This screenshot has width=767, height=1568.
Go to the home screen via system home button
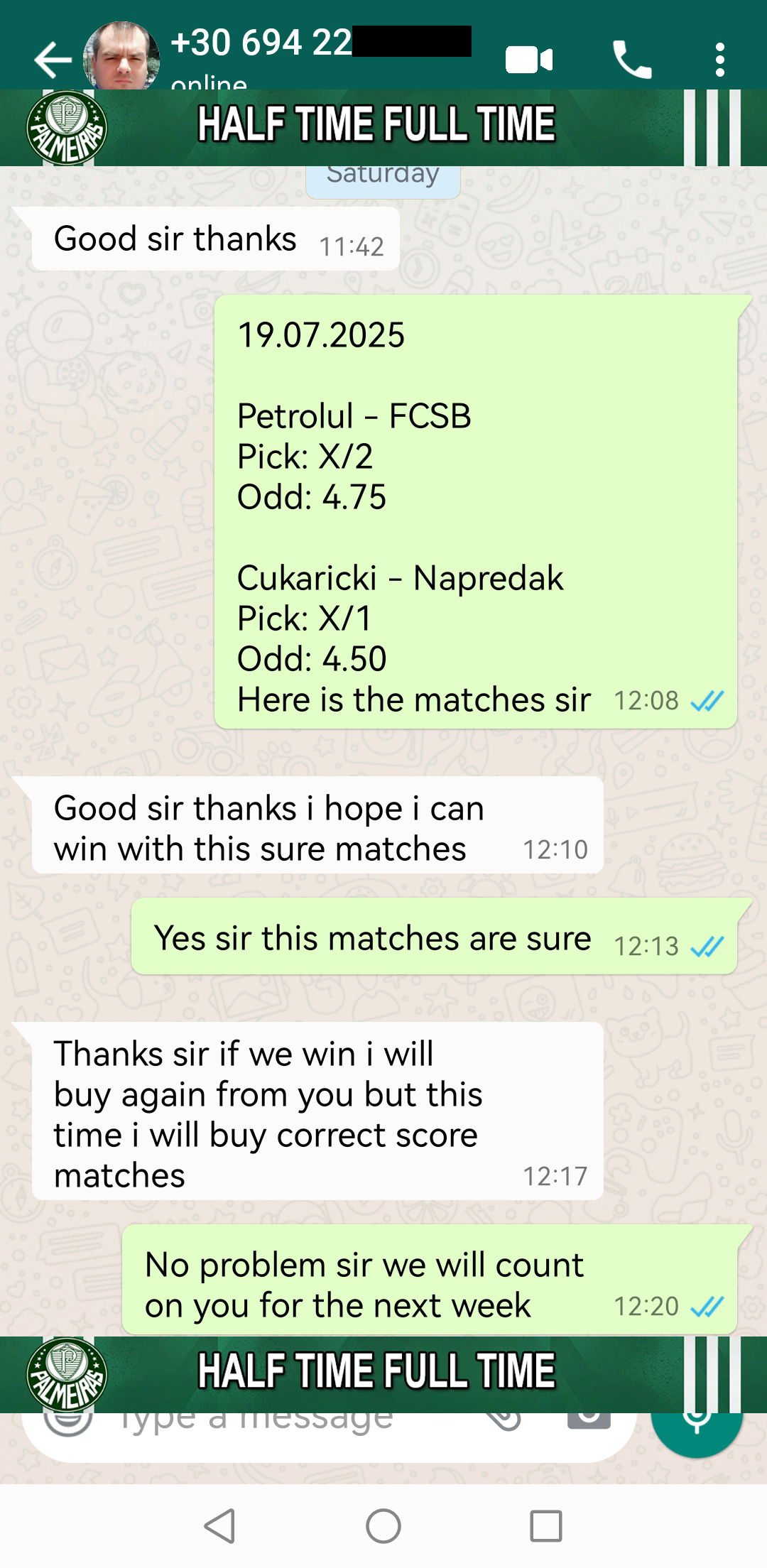point(383,1525)
